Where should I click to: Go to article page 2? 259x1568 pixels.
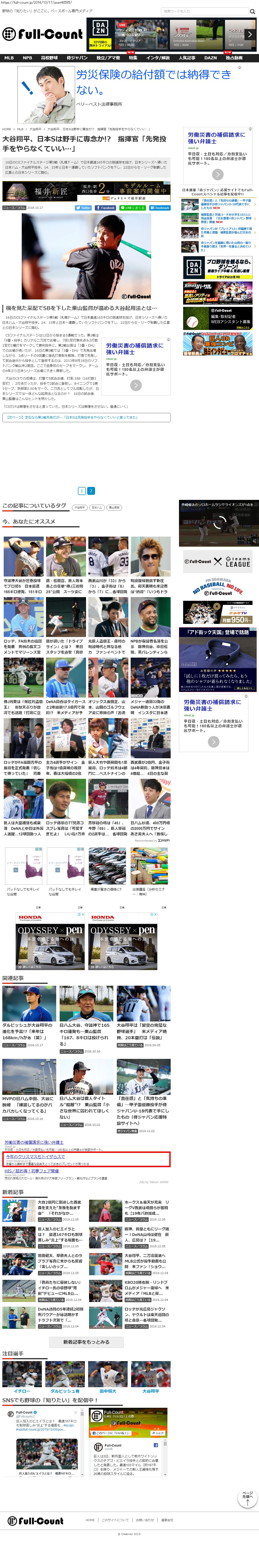coord(91,491)
